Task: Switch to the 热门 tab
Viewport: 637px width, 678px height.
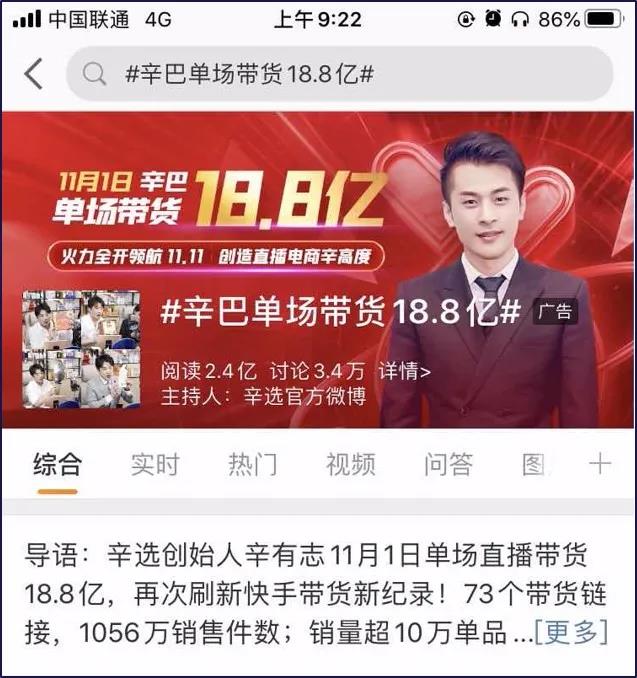Action: pyautogui.click(x=252, y=464)
